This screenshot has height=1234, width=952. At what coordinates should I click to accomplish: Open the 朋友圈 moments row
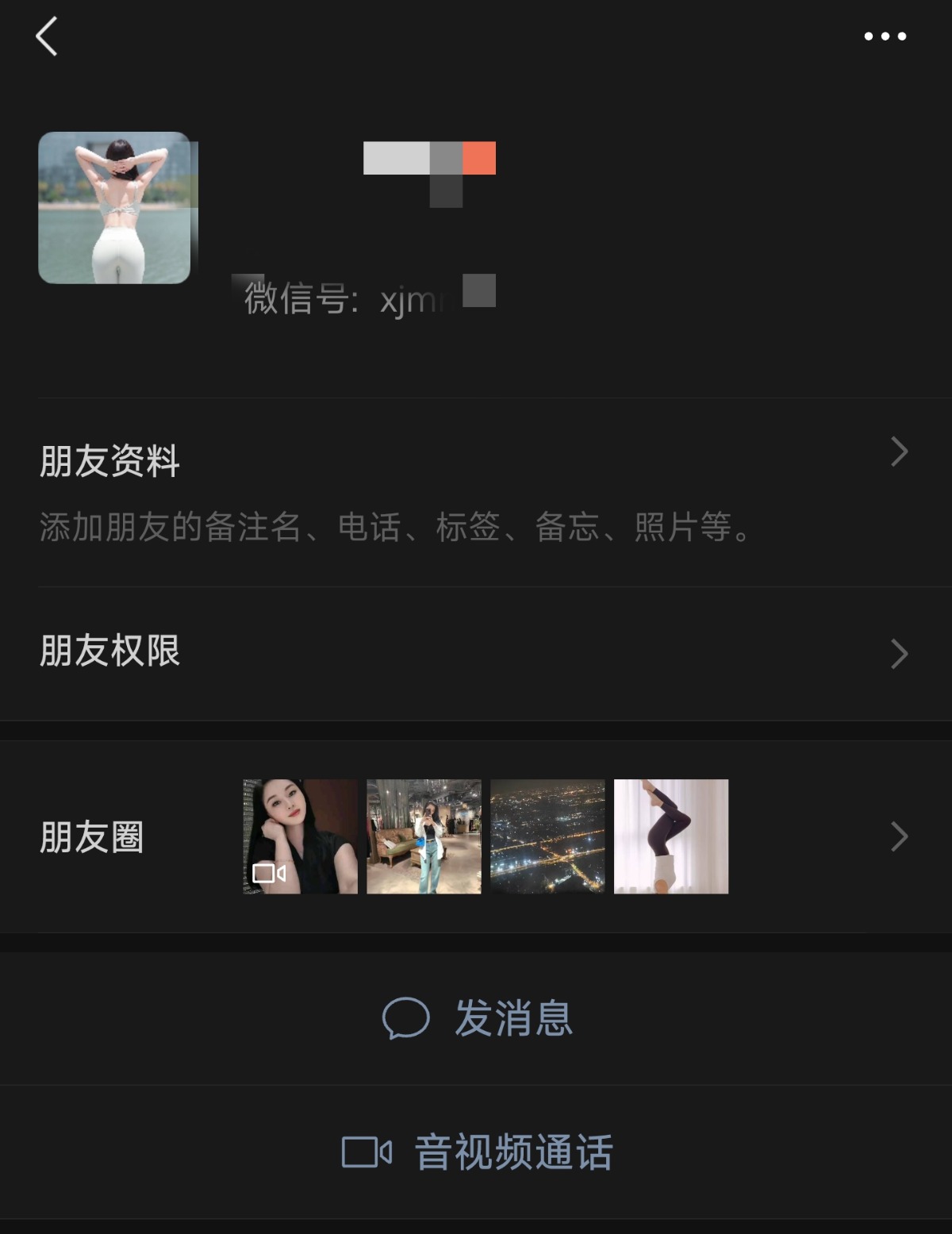click(x=474, y=836)
